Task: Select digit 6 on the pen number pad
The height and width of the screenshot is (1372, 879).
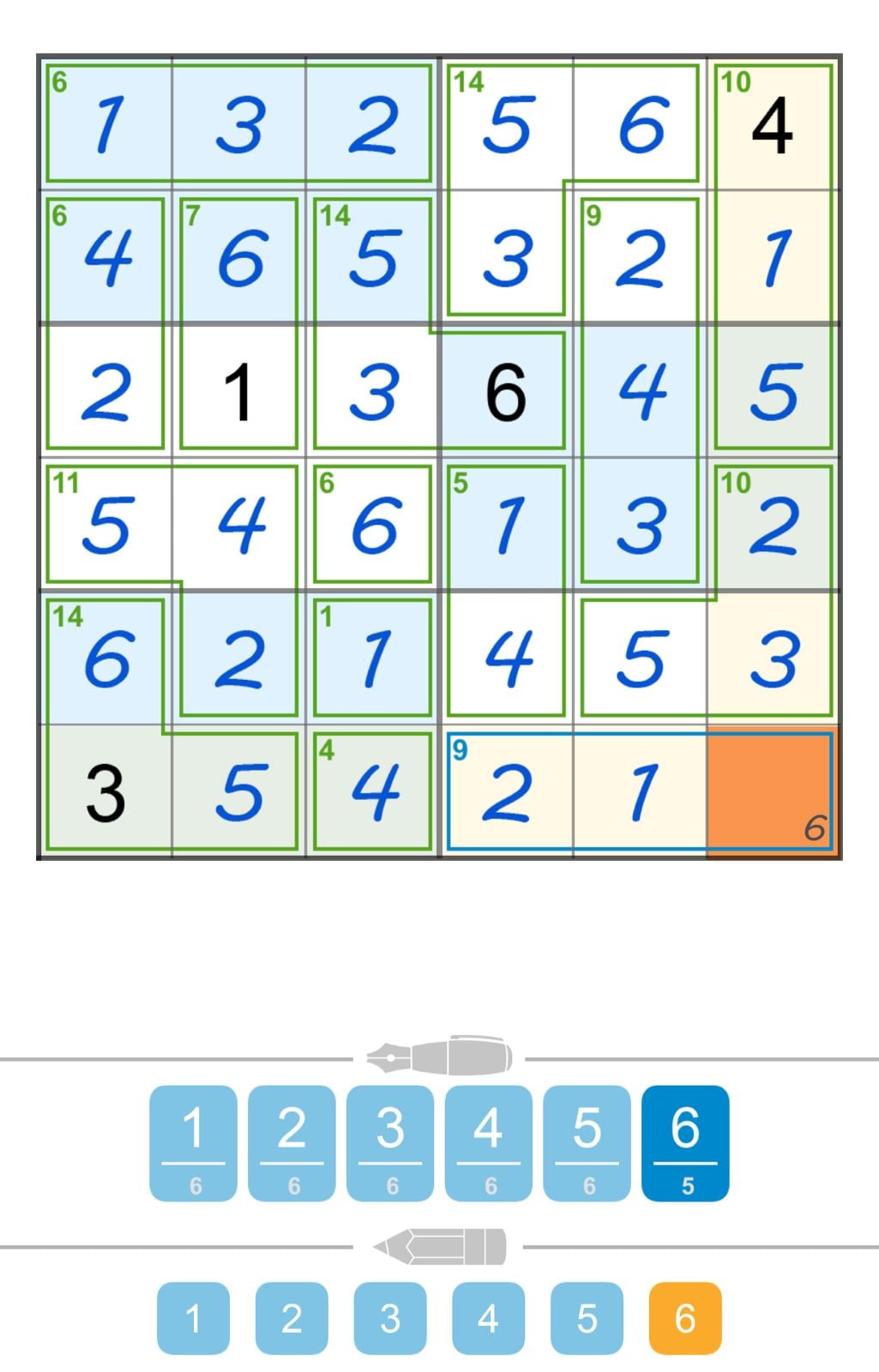Action: (x=684, y=1149)
